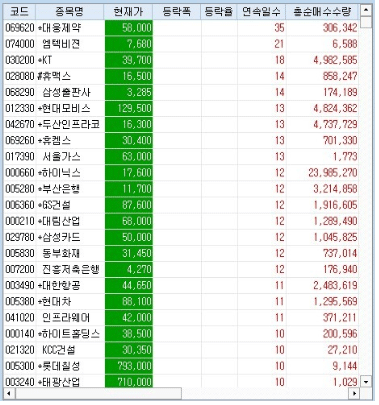Open the 인프라웨어 row
This screenshot has width=379, height=405.
[x=181, y=318]
